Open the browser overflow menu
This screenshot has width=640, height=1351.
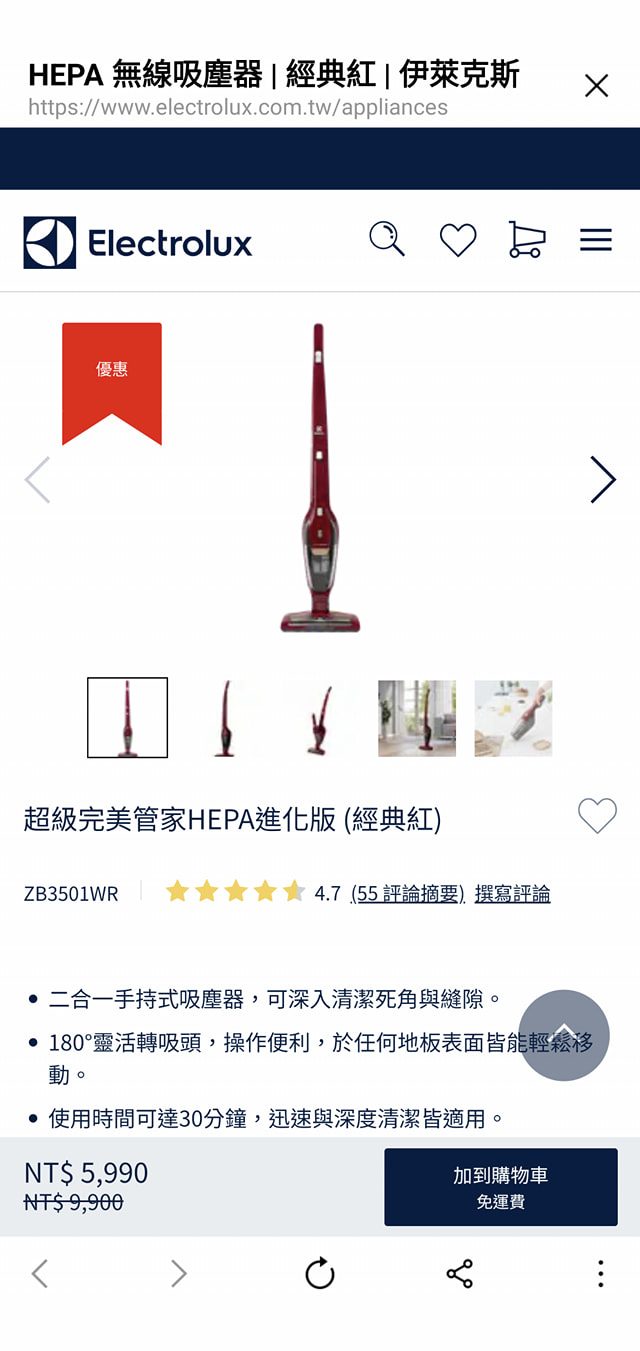tap(600, 1273)
